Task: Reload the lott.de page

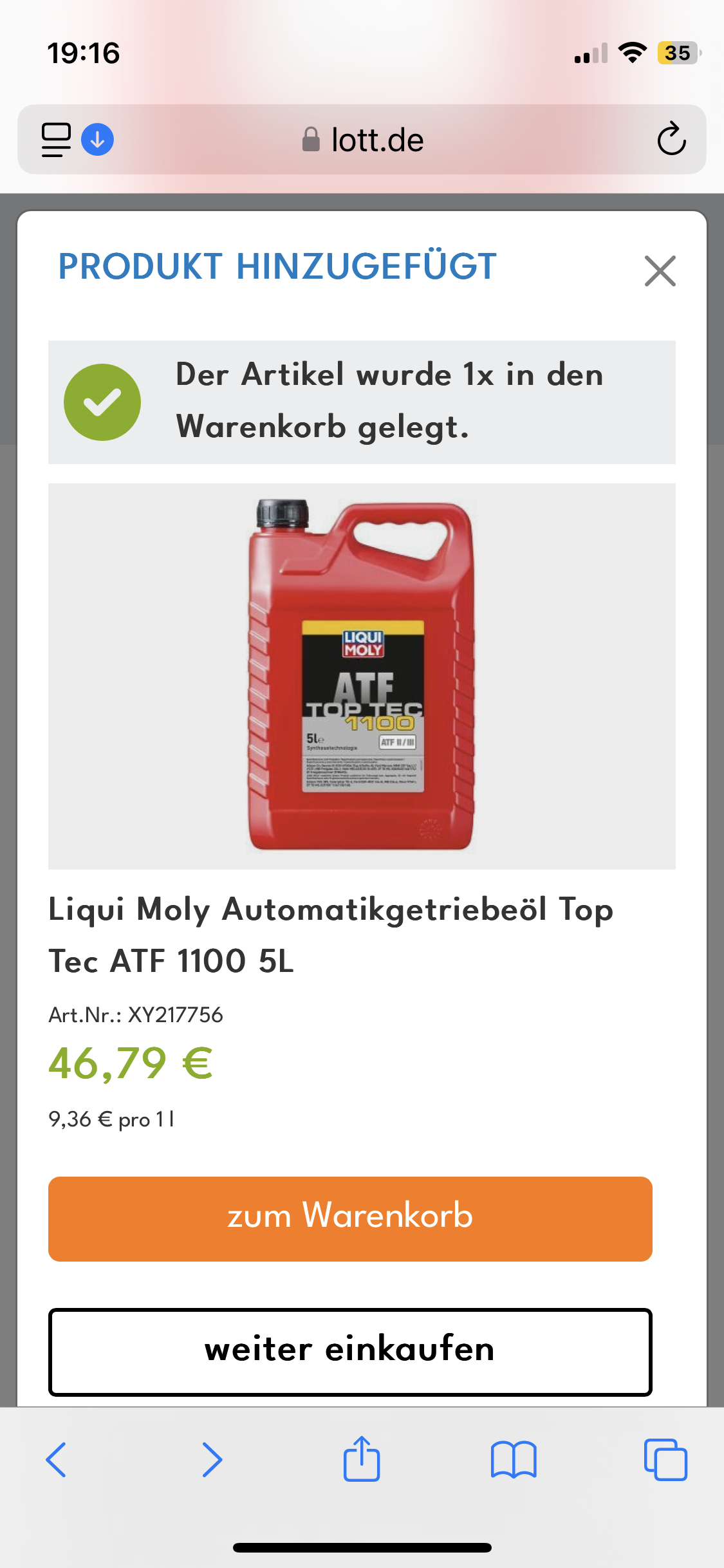Action: 671,139
